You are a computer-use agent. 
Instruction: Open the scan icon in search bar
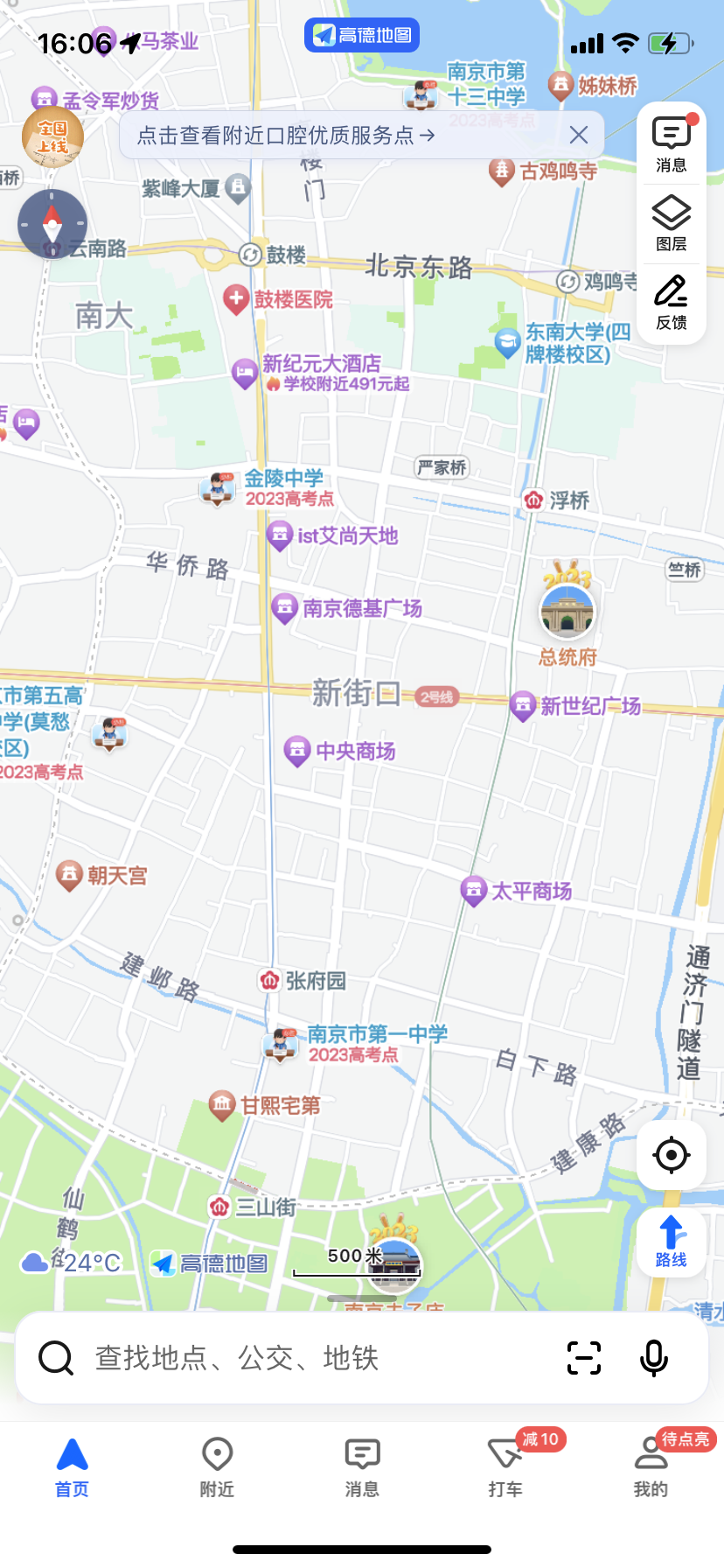coord(583,1358)
